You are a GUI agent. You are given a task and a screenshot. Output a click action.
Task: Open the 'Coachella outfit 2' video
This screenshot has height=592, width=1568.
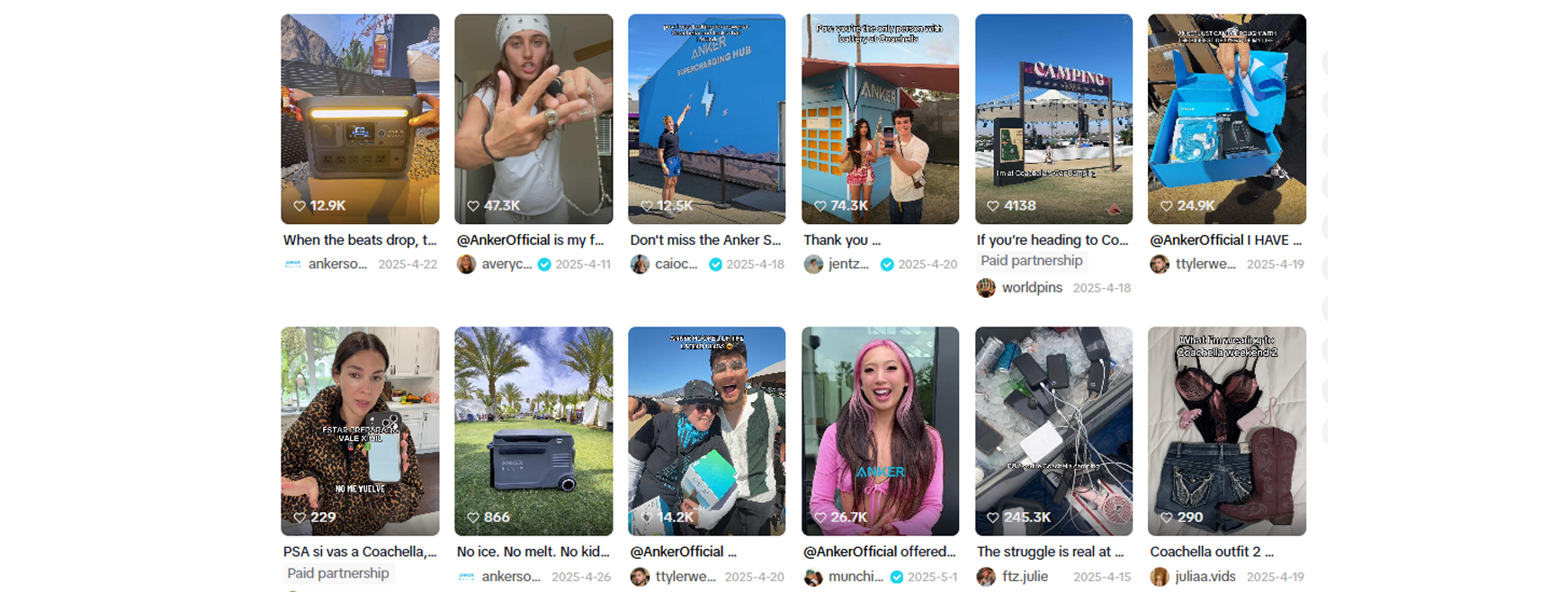tap(1226, 431)
